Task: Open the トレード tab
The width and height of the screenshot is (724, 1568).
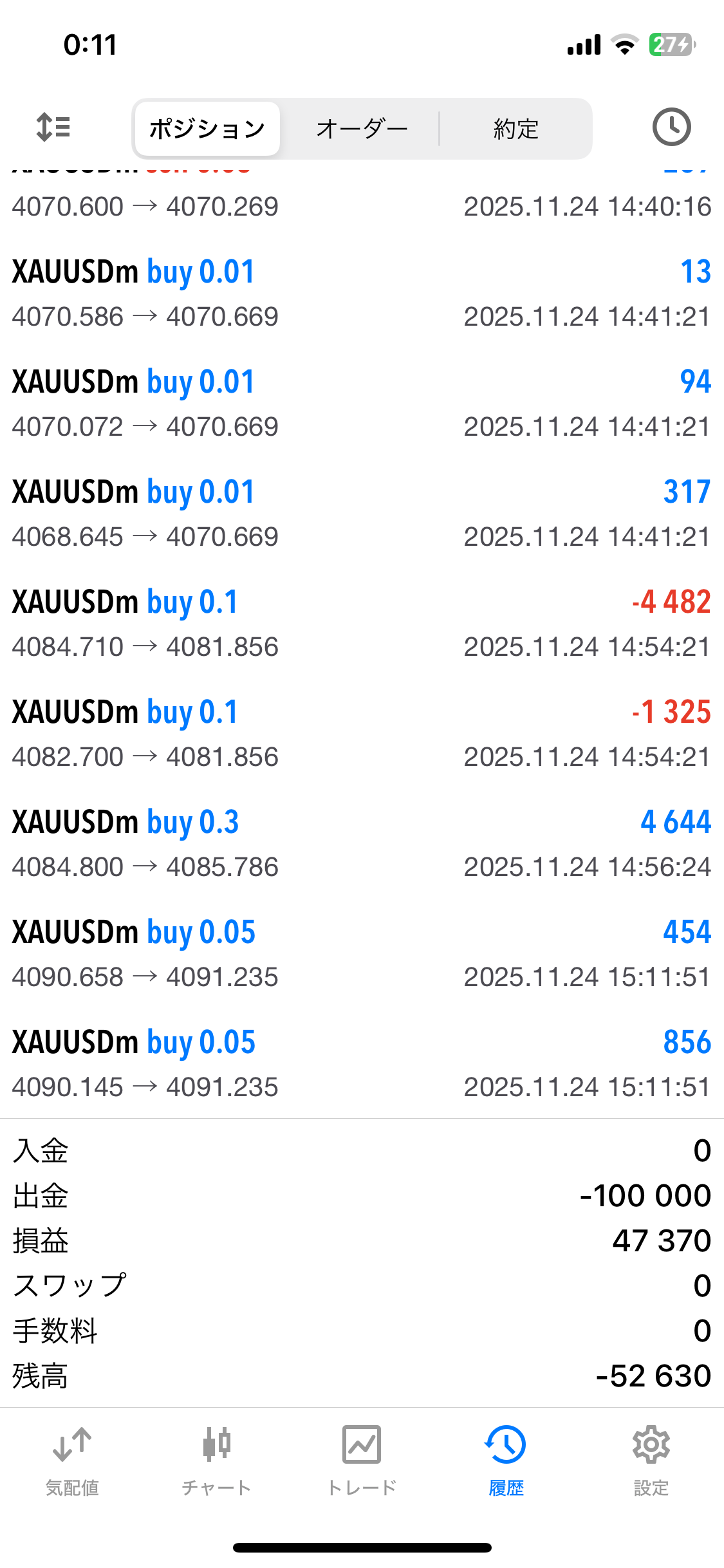Action: click(362, 1460)
